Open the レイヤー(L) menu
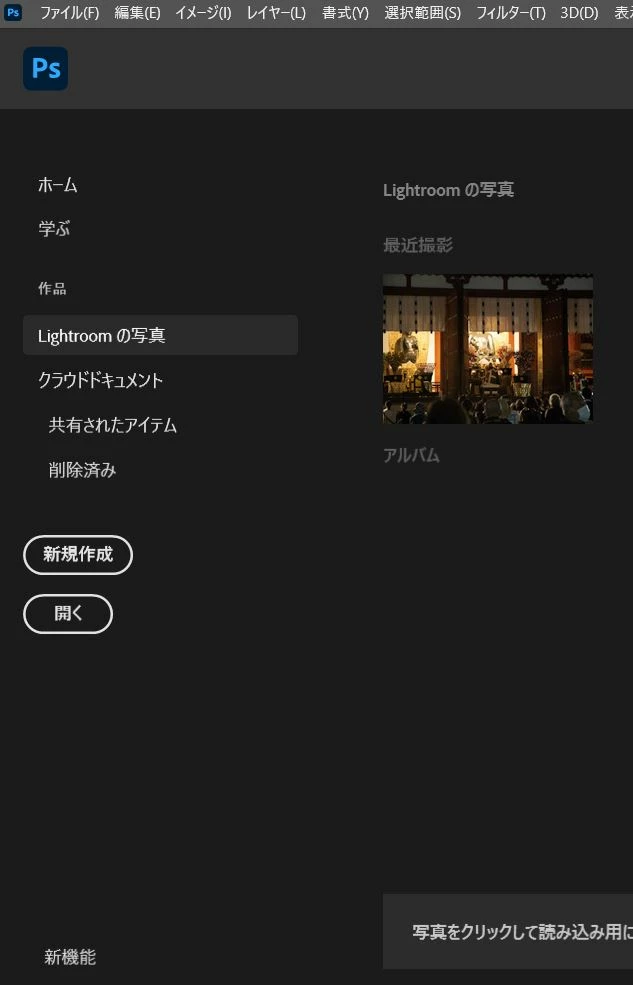 (x=276, y=13)
